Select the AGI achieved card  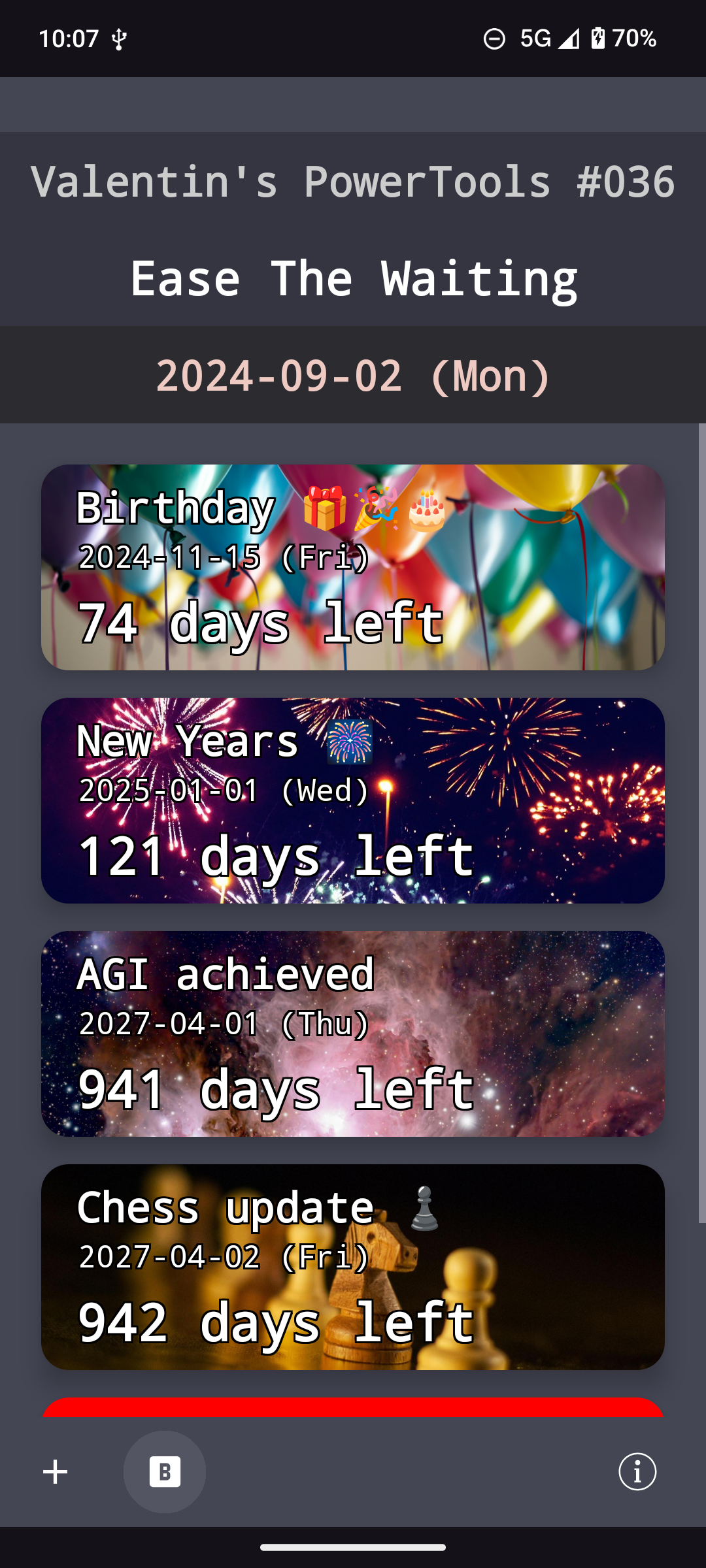point(353,1034)
